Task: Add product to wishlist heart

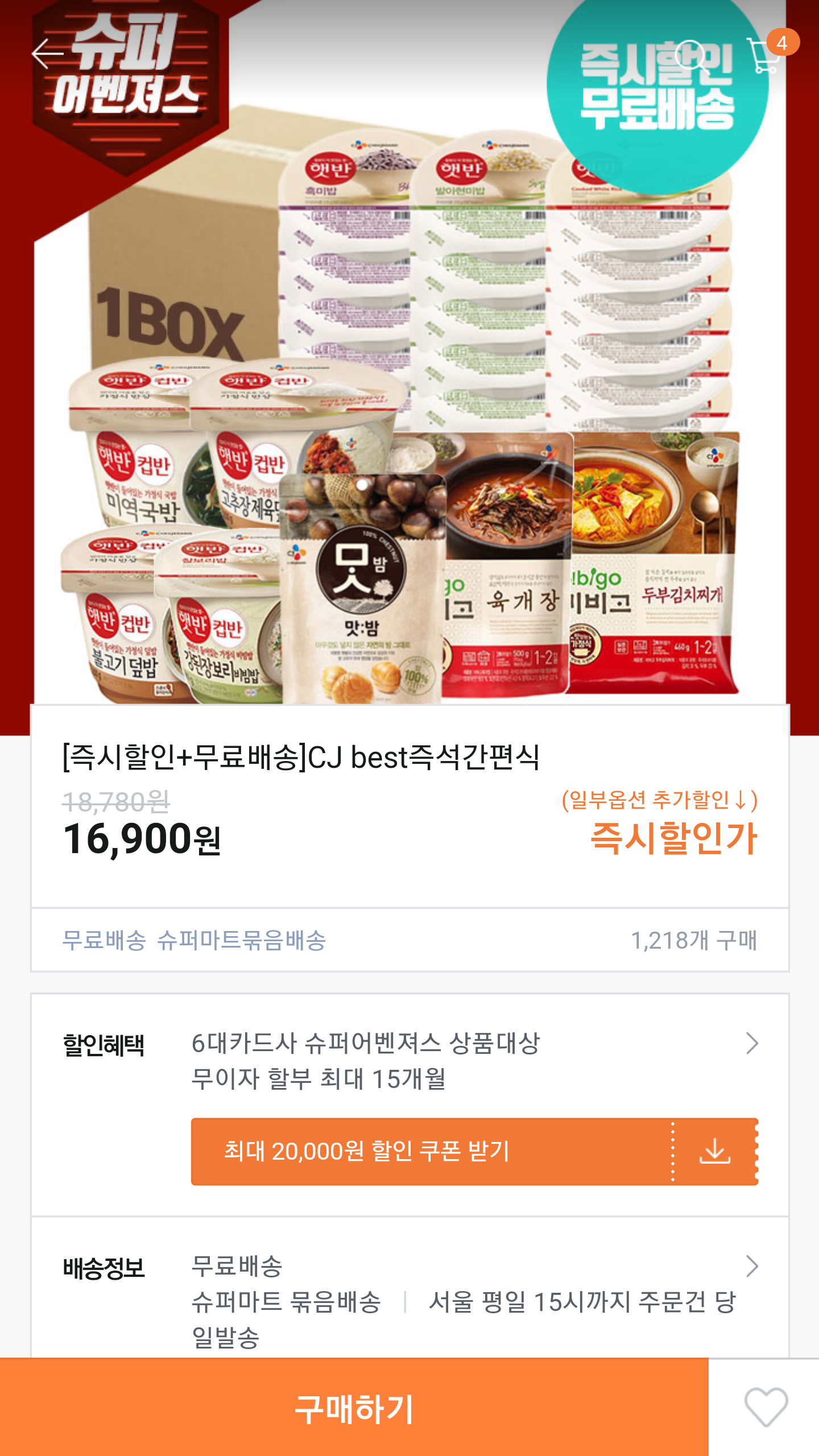Action: (x=766, y=1408)
